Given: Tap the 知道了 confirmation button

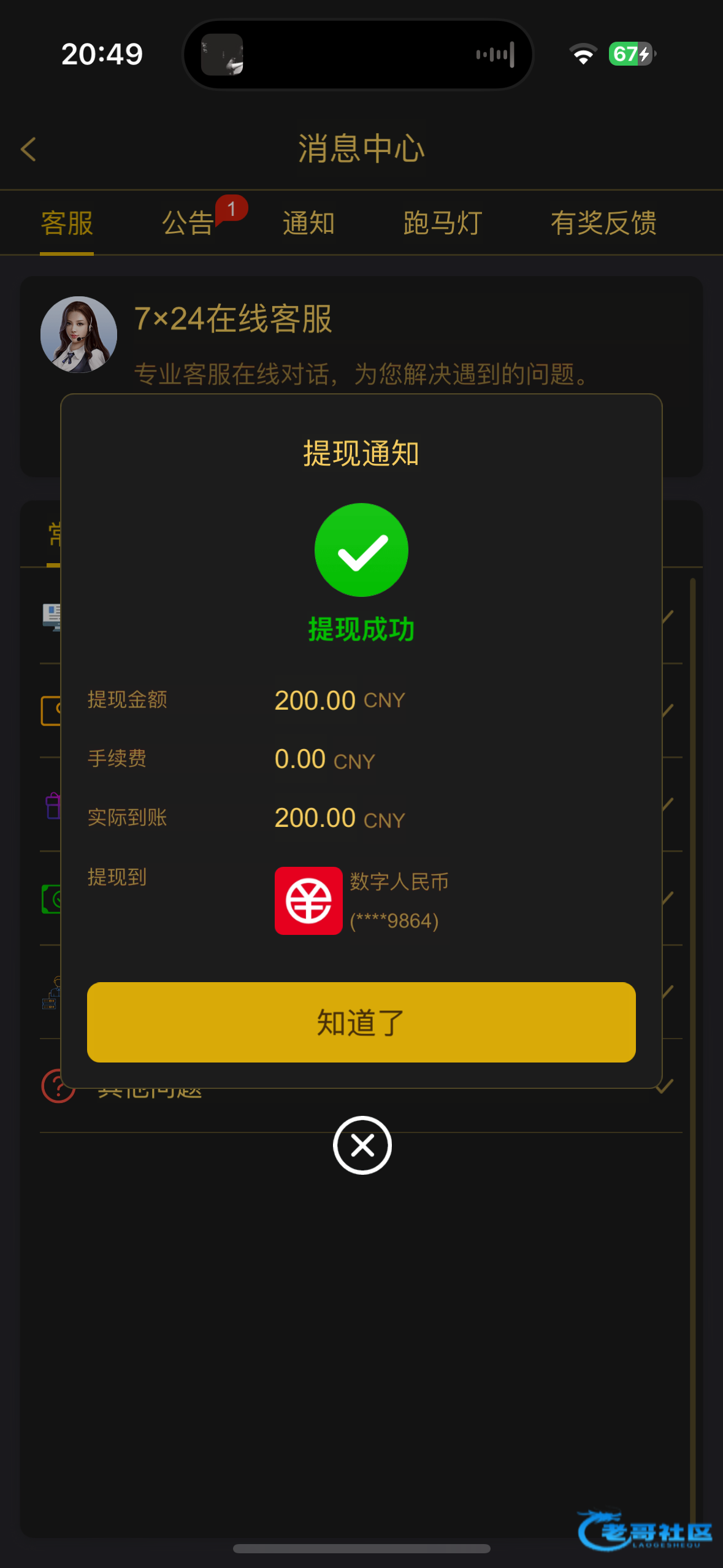Looking at the screenshot, I should coord(361,1022).
